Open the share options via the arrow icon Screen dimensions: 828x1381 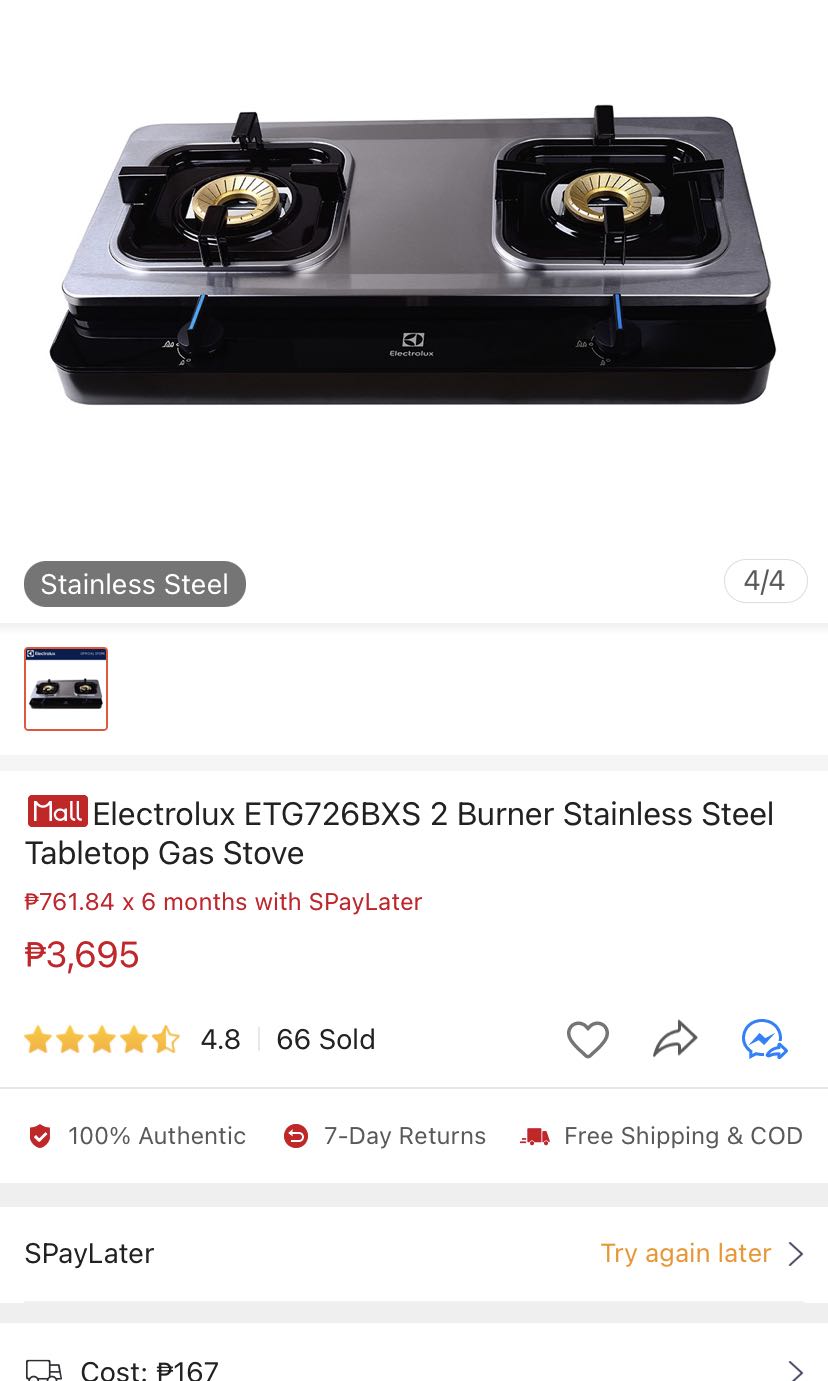675,1040
